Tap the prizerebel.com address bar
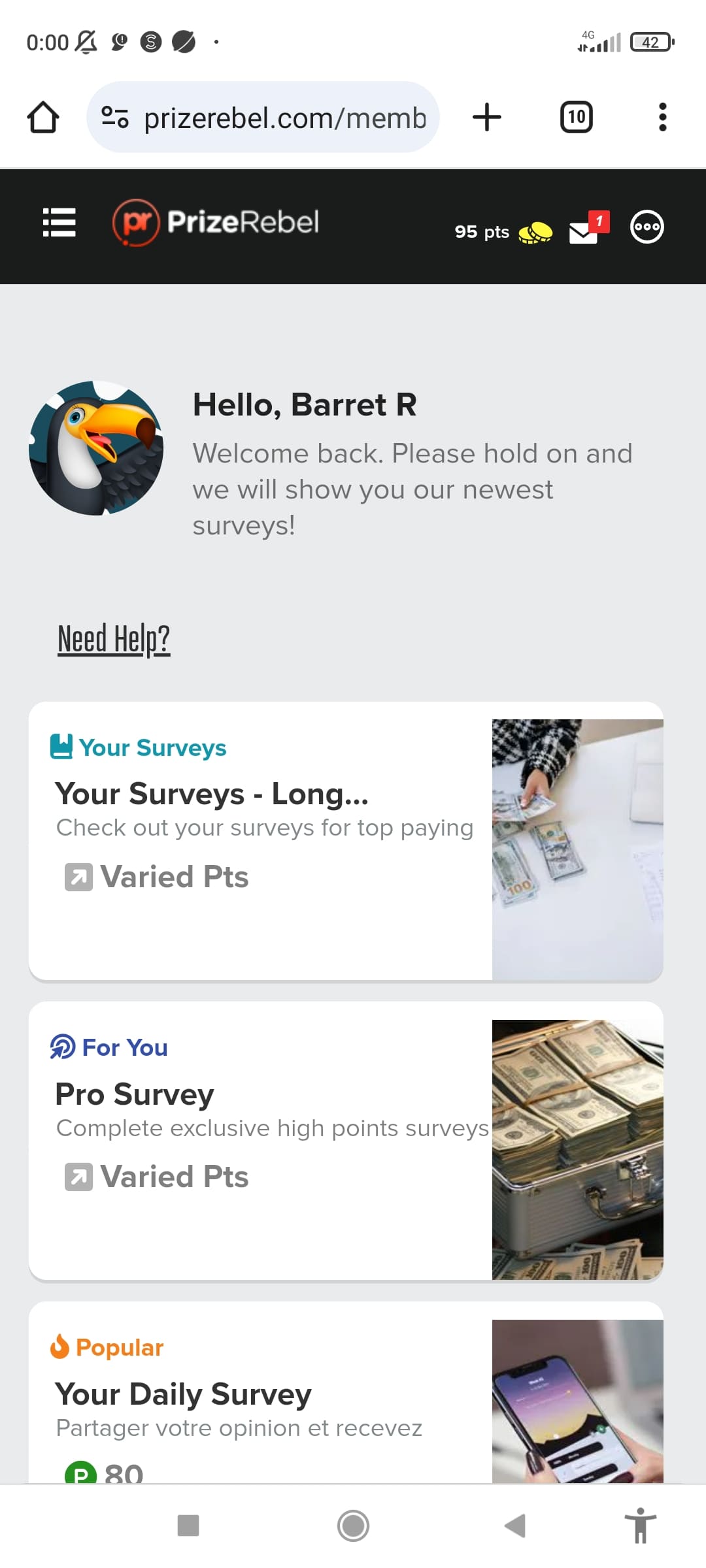The width and height of the screenshot is (706, 1568). pos(275,118)
